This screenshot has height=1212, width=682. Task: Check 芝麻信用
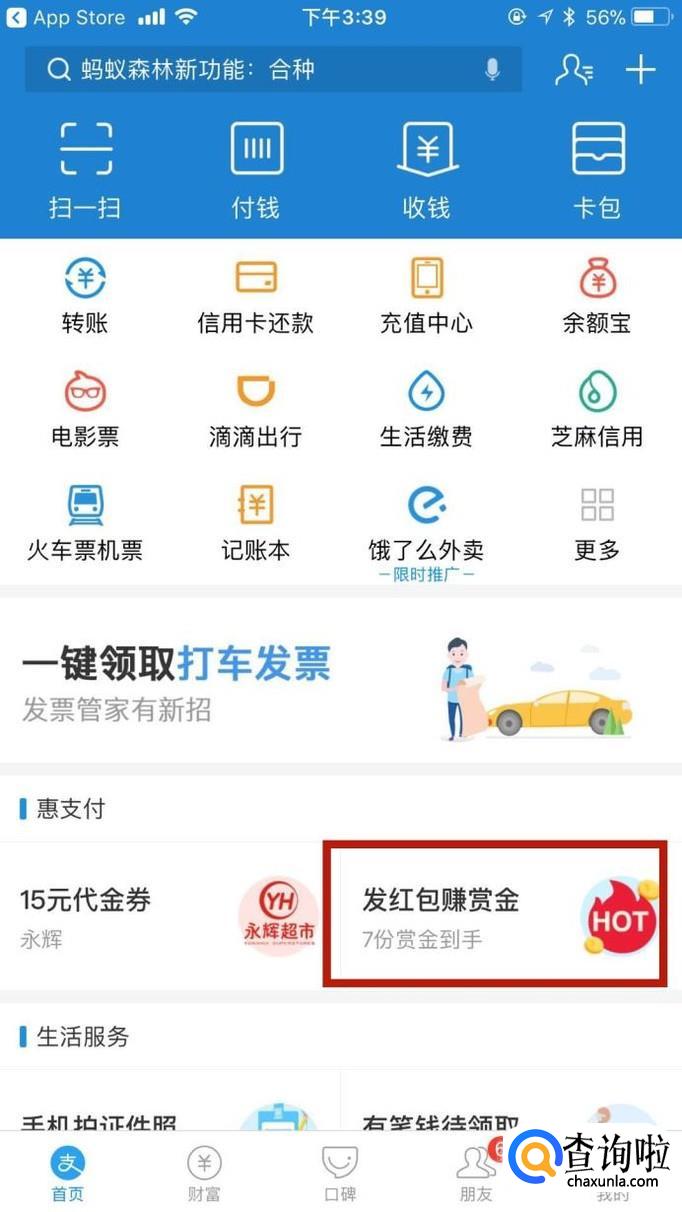tap(597, 409)
